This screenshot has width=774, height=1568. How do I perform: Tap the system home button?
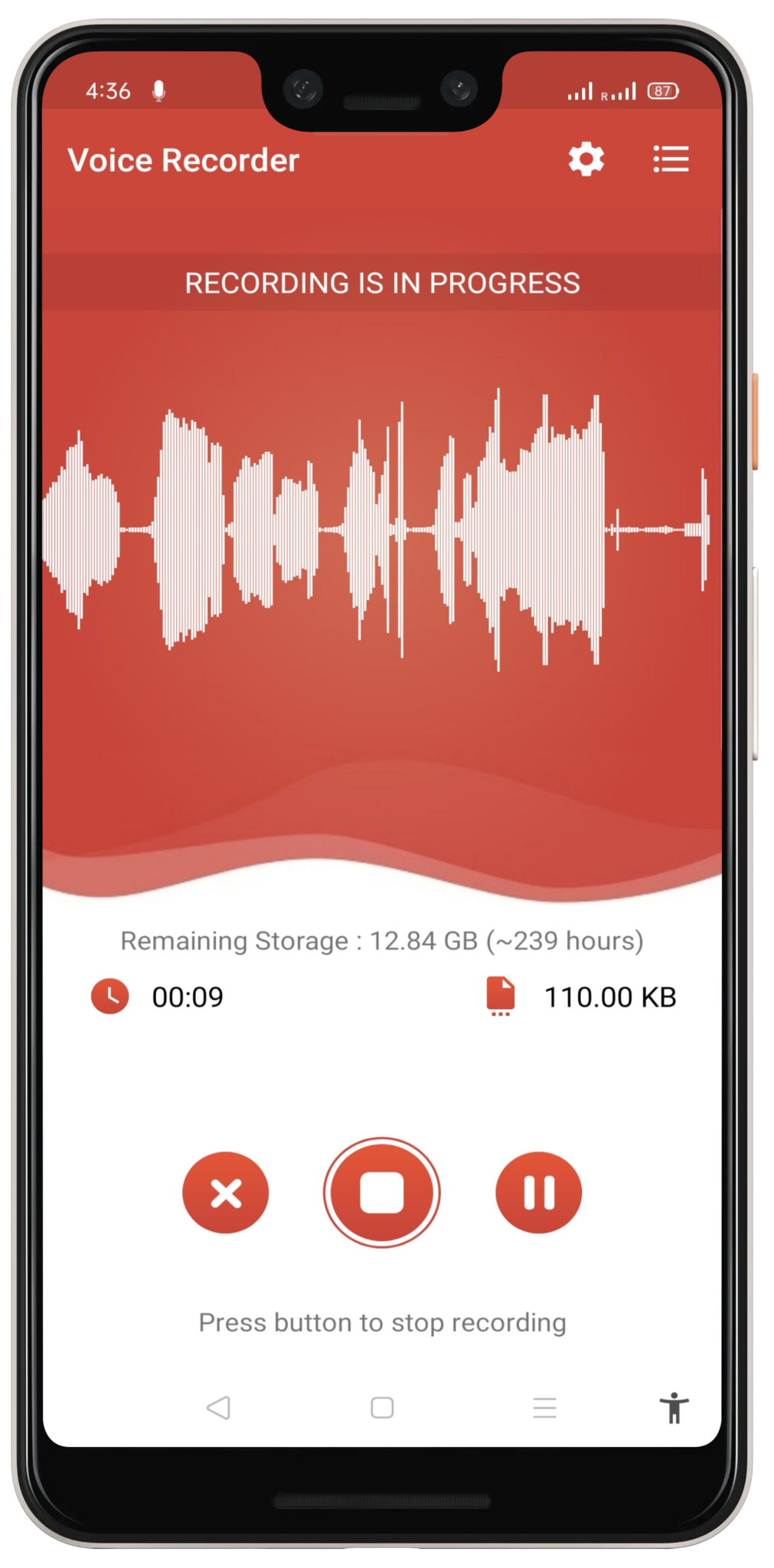[x=382, y=1407]
